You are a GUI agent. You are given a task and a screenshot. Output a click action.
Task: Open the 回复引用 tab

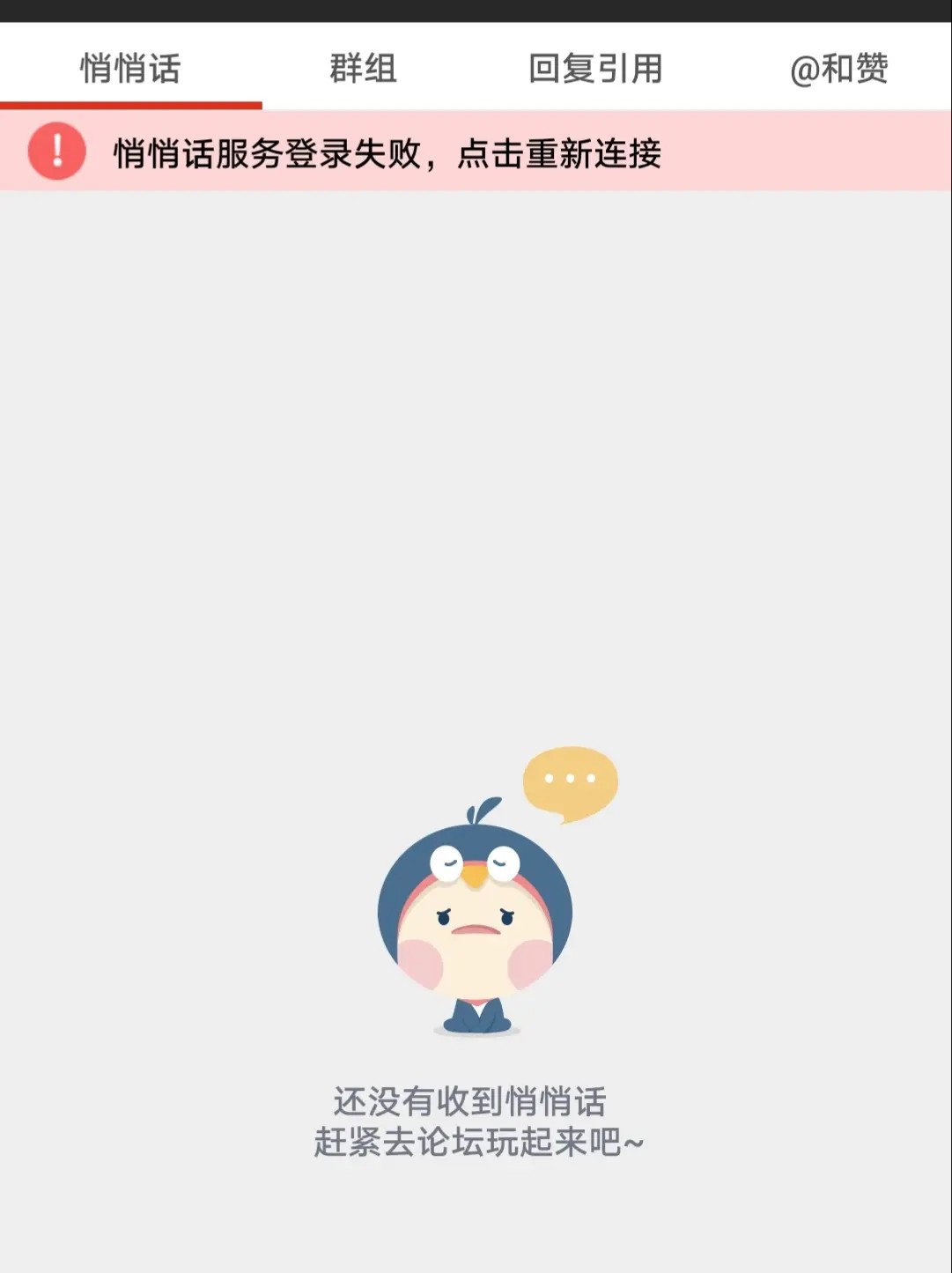(x=595, y=68)
